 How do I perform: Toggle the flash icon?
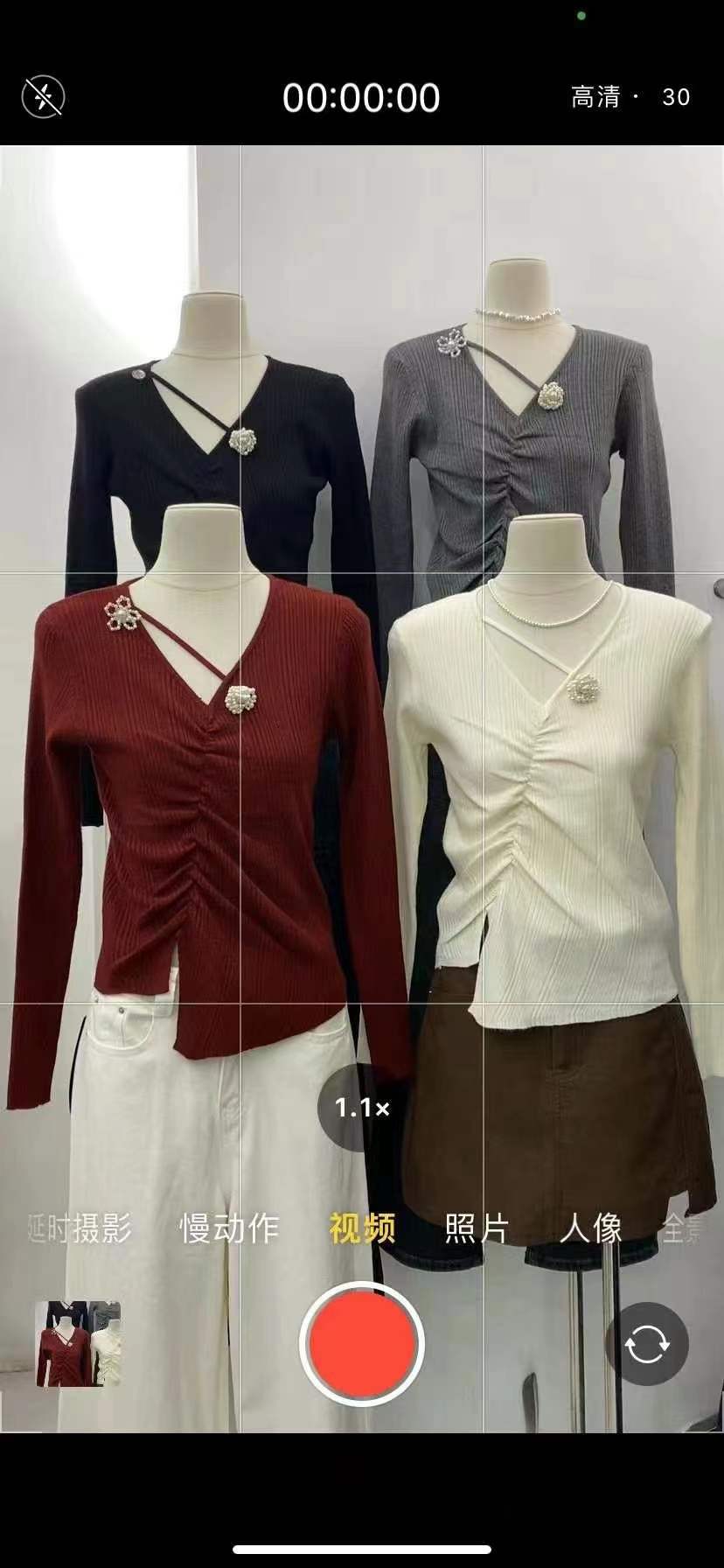pyautogui.click(x=43, y=97)
